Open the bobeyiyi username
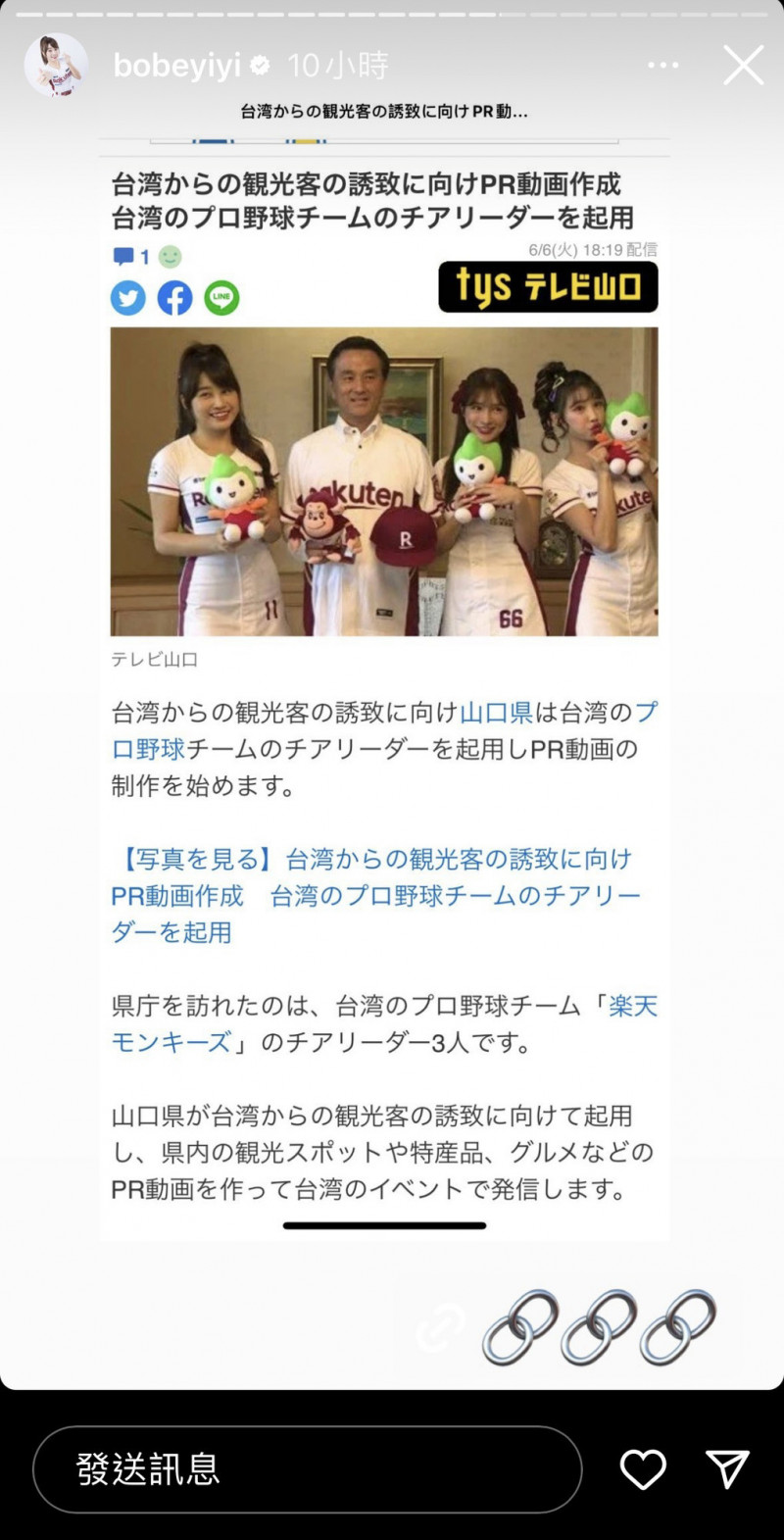The image size is (784, 1540). click(x=176, y=66)
